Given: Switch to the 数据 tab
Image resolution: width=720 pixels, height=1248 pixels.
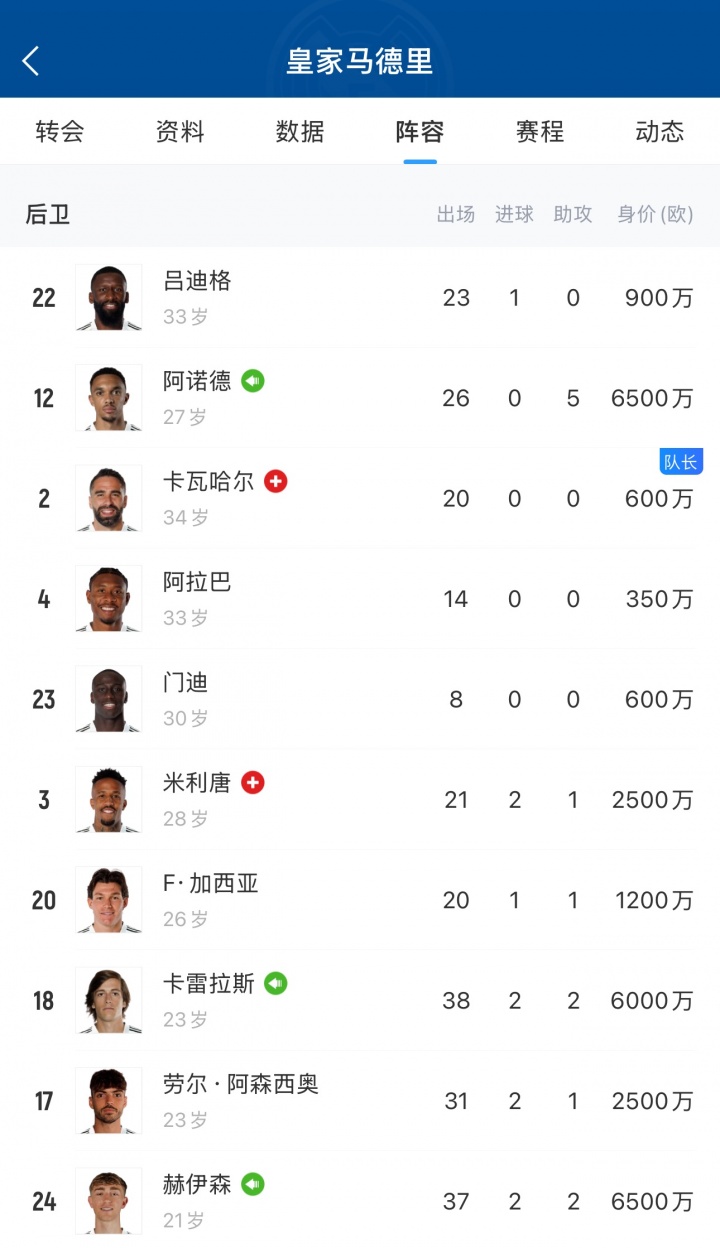Looking at the screenshot, I should pos(300,132).
